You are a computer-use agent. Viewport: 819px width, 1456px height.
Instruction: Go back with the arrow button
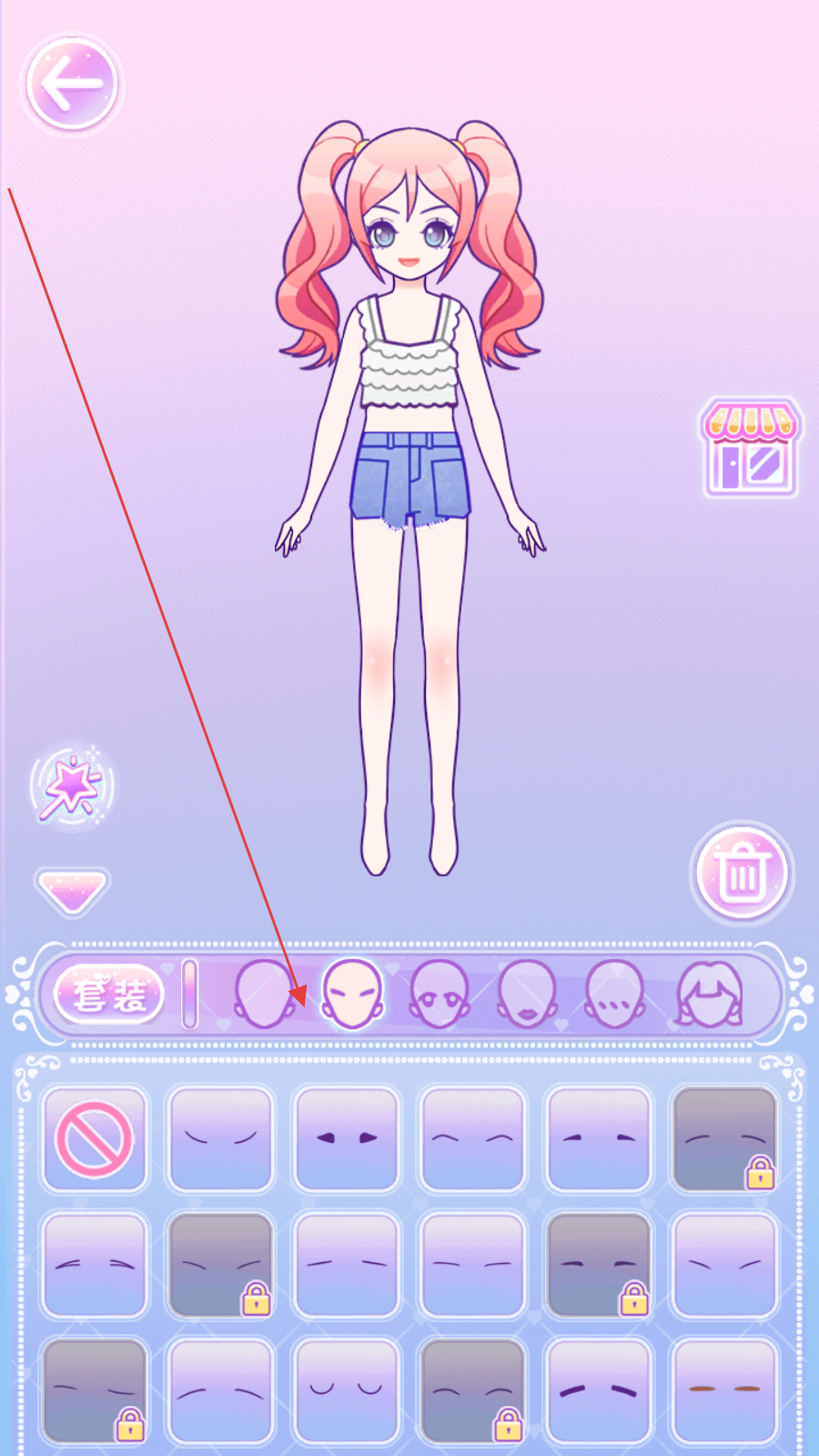(72, 85)
